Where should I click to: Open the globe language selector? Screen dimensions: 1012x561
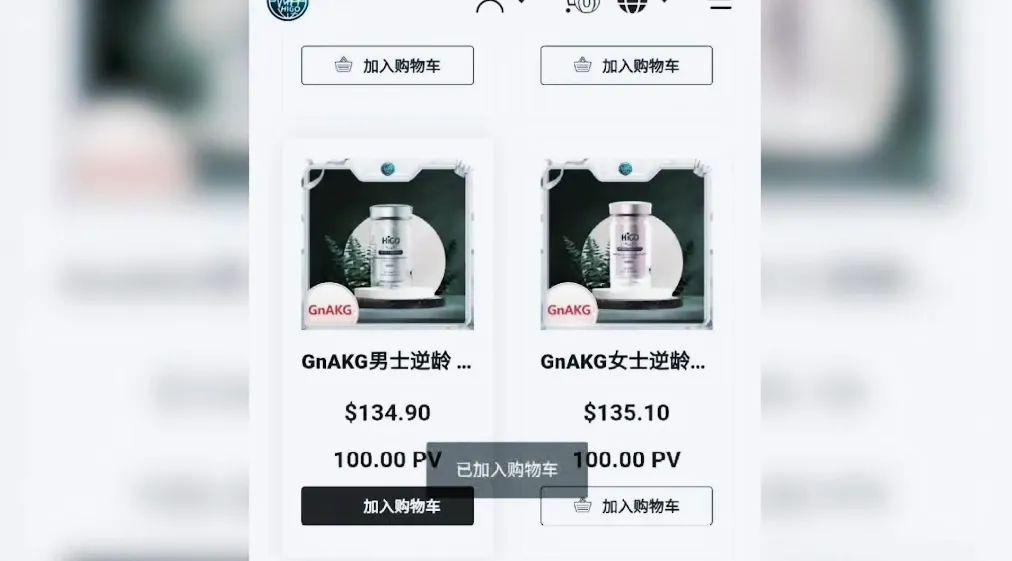click(x=632, y=5)
